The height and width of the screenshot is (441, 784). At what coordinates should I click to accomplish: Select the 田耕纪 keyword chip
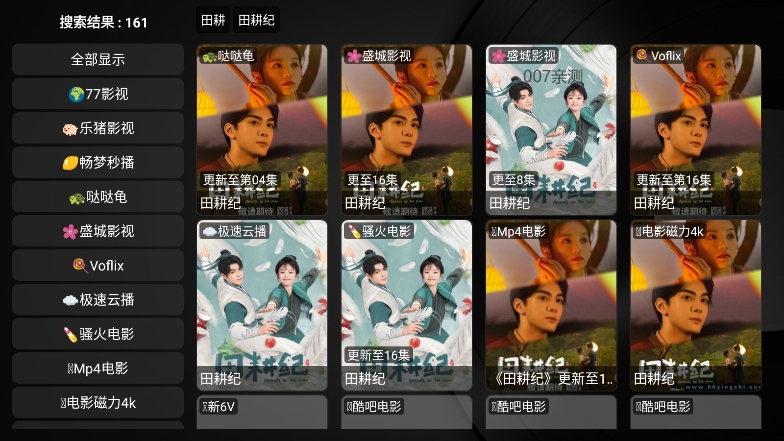click(257, 20)
